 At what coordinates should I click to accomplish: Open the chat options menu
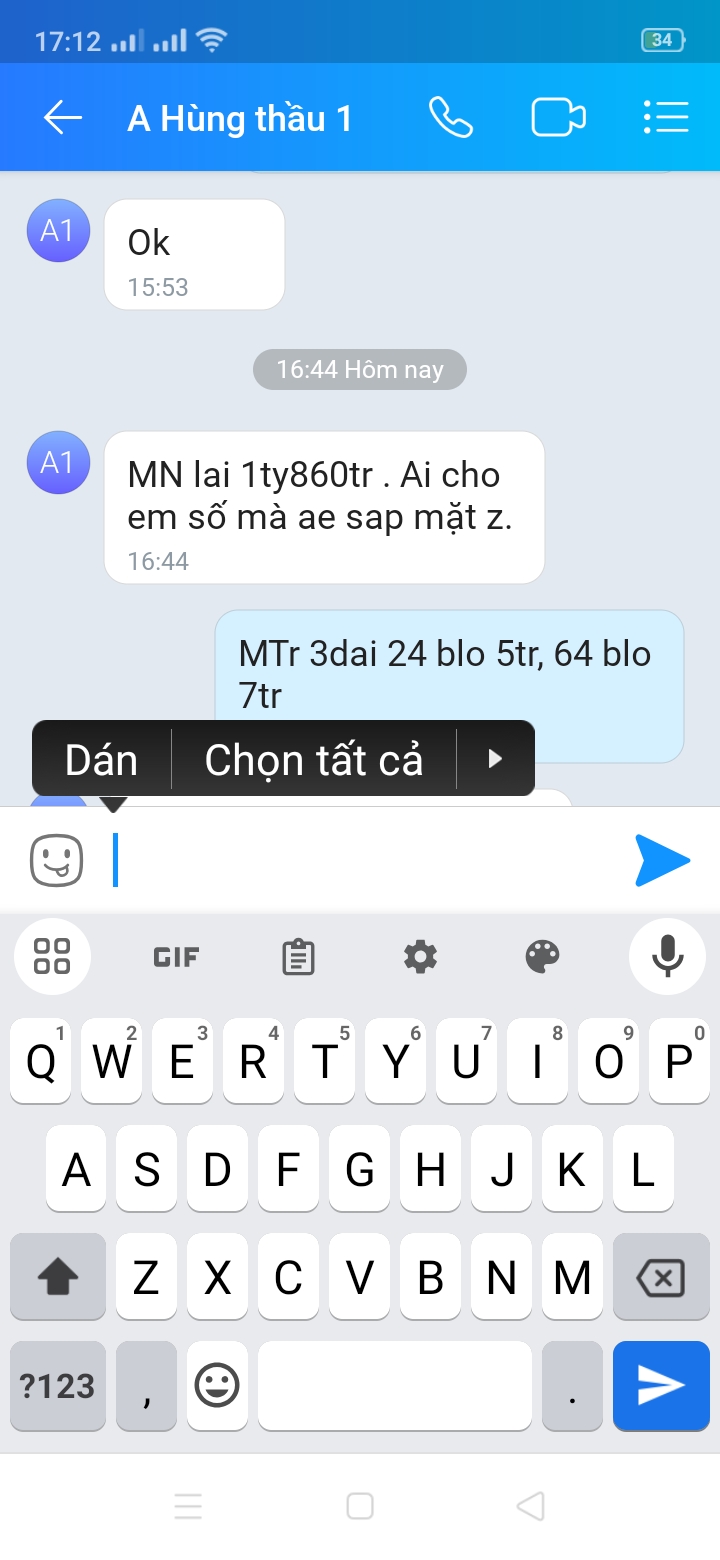click(665, 118)
